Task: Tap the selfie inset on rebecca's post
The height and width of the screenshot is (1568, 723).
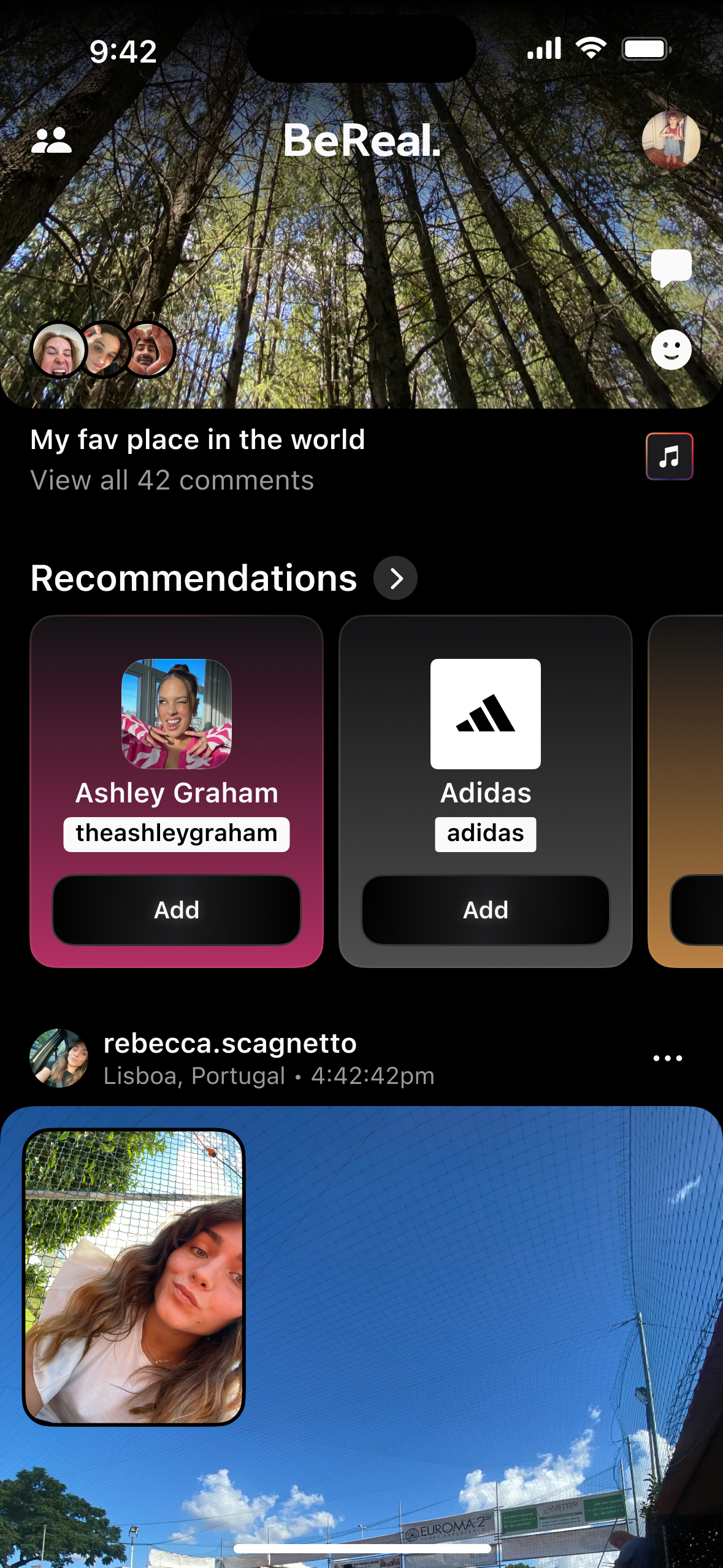Action: [134, 1277]
